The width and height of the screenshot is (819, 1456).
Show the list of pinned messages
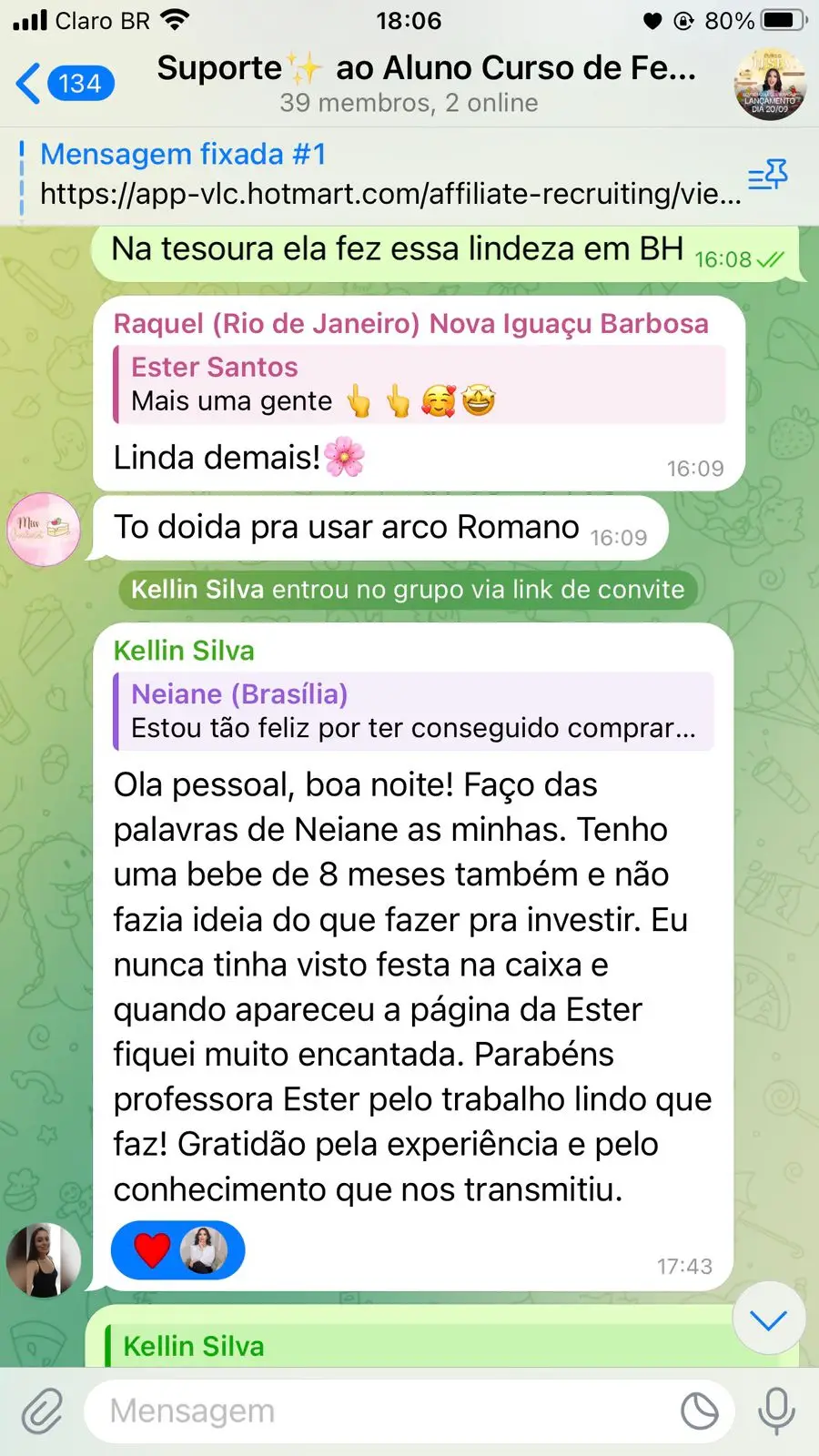(767, 174)
